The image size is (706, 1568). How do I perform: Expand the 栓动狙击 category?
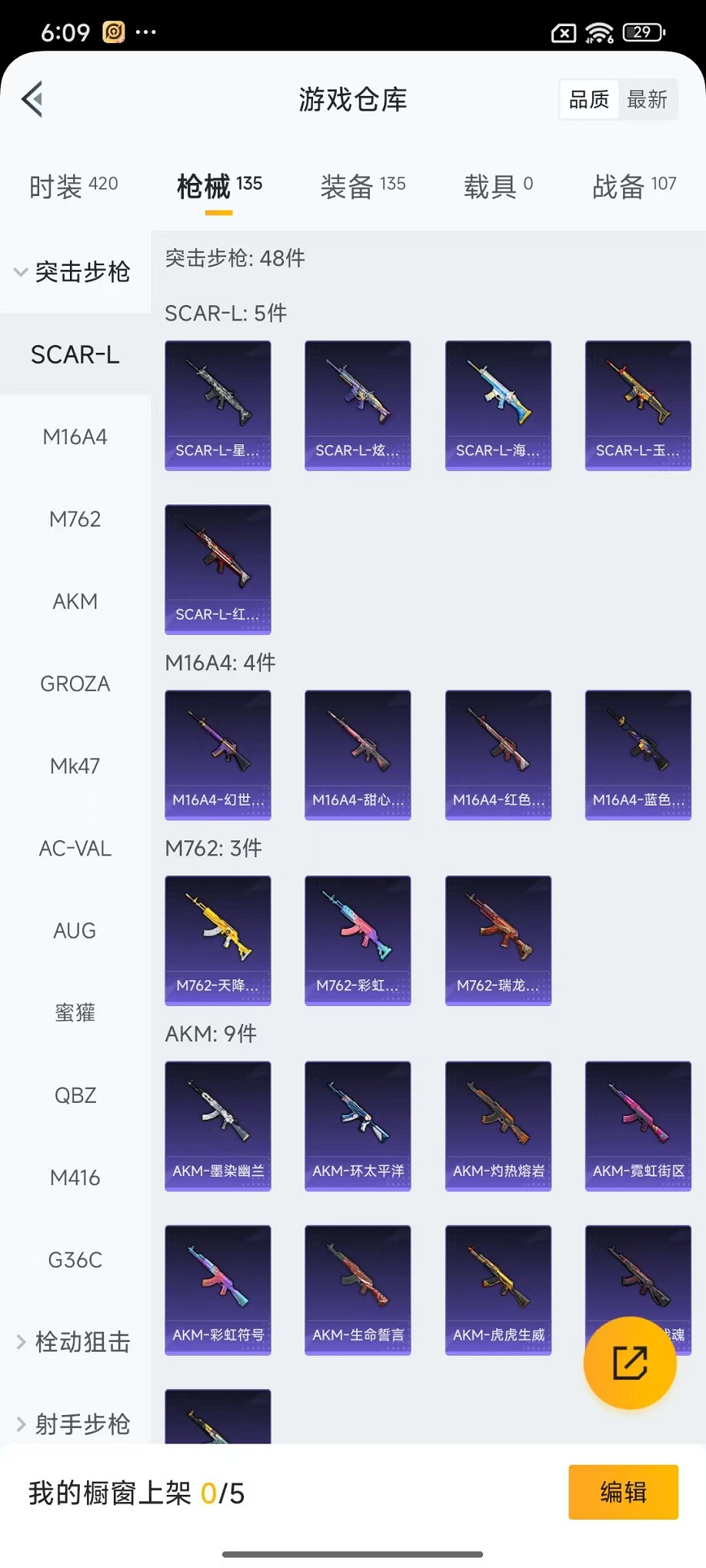click(73, 1341)
